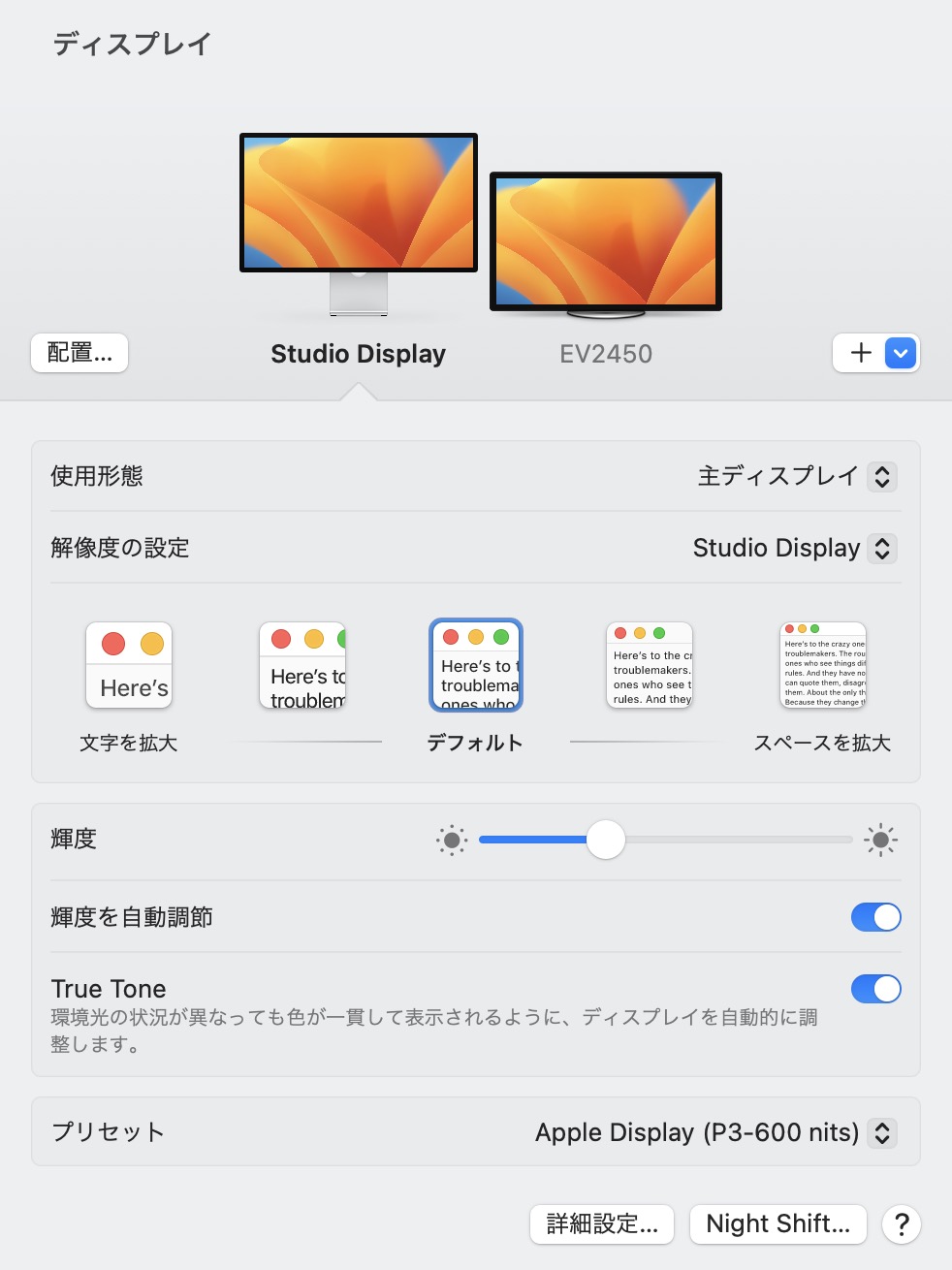Select the EV2450 monitor

point(606,243)
